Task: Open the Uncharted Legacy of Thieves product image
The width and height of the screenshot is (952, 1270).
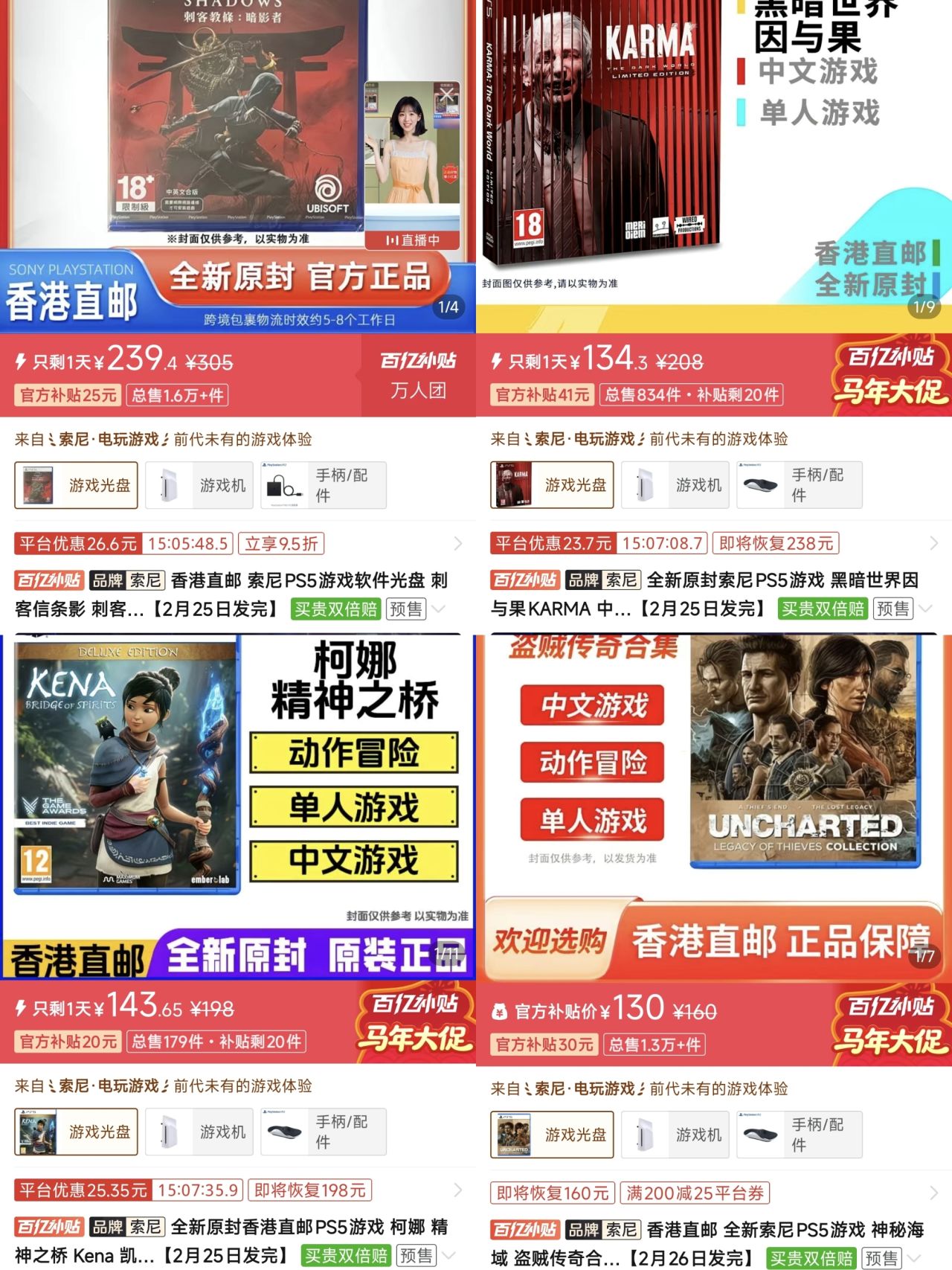Action: pos(805,751)
